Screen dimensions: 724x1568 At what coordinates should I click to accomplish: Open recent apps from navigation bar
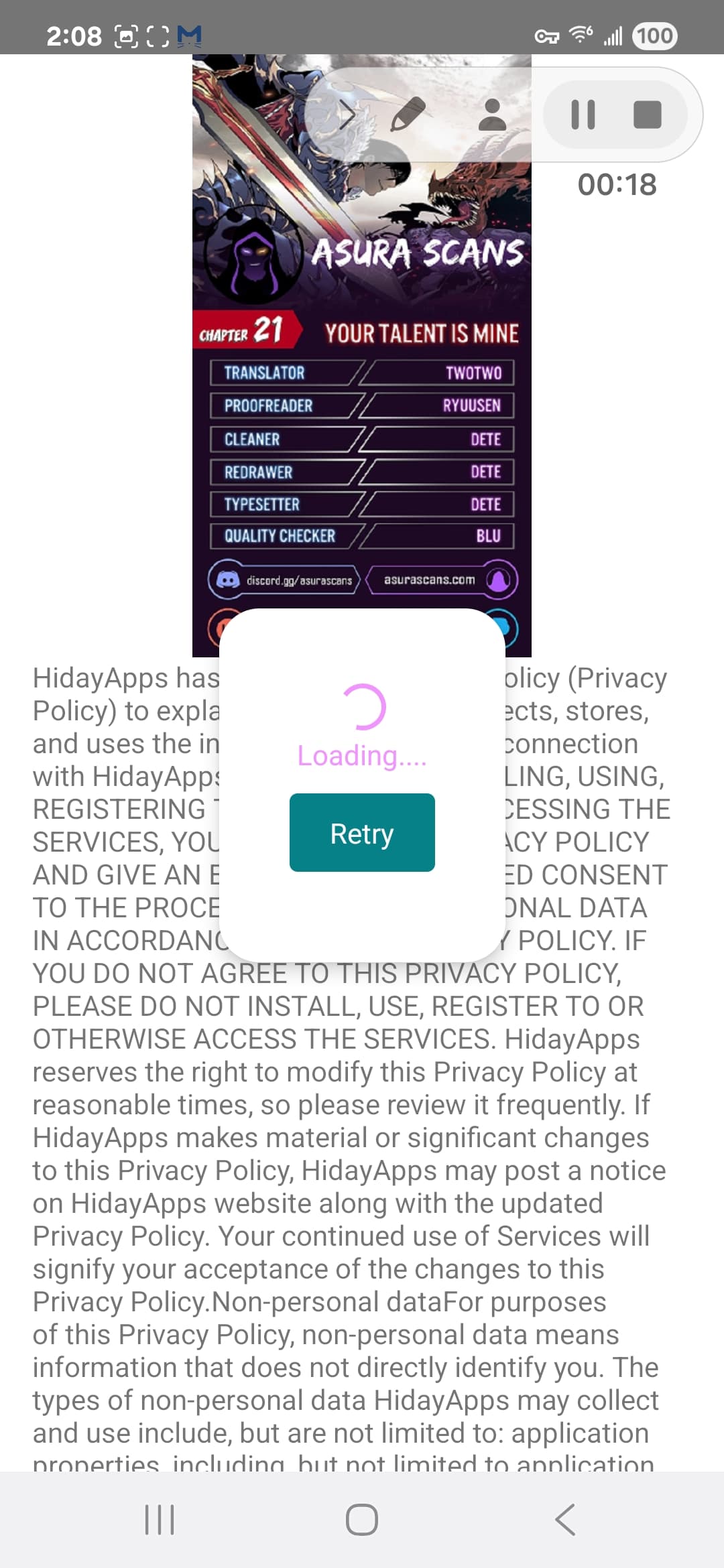[x=160, y=1520]
